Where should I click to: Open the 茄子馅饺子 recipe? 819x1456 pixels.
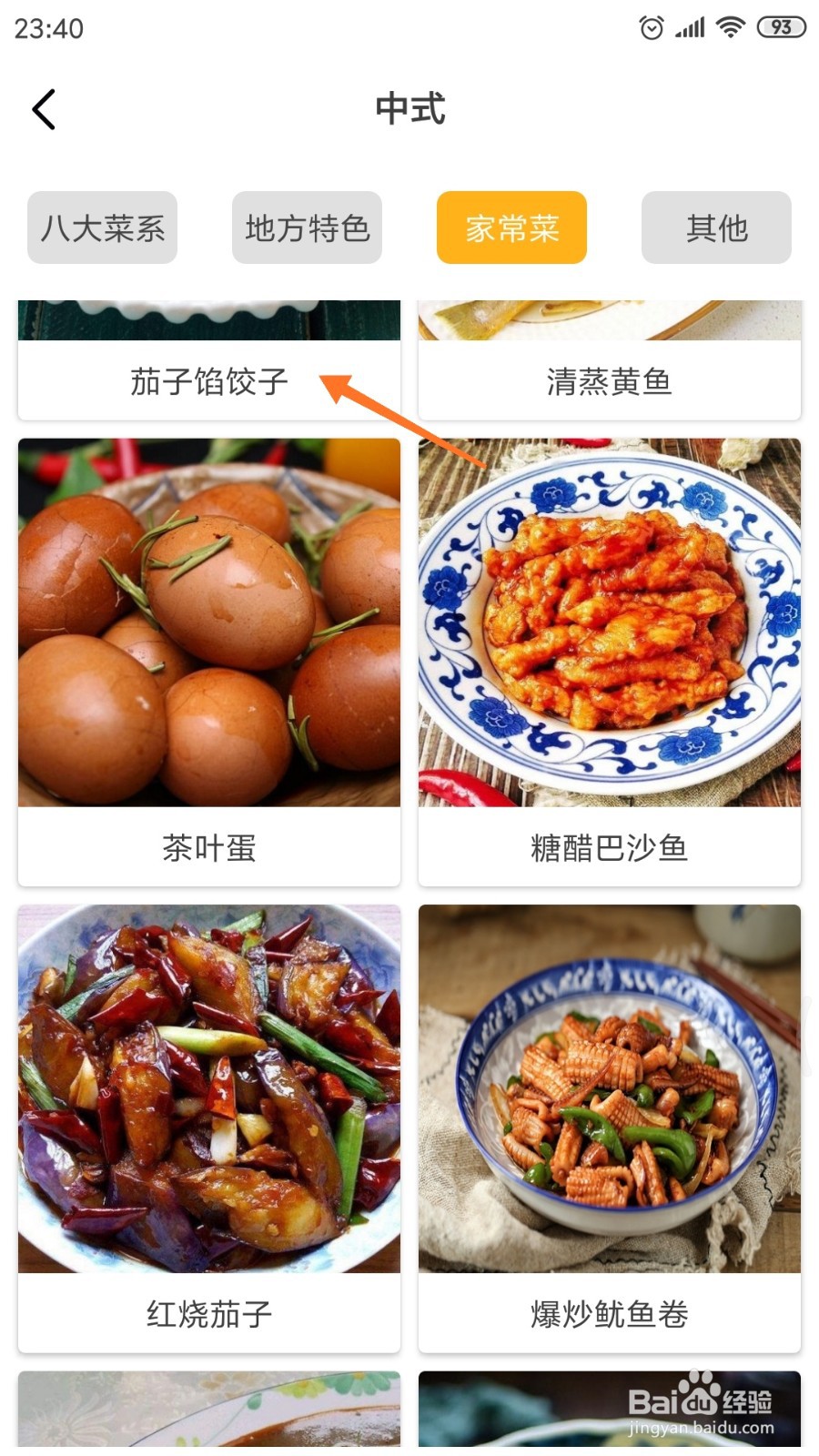pyautogui.click(x=208, y=380)
